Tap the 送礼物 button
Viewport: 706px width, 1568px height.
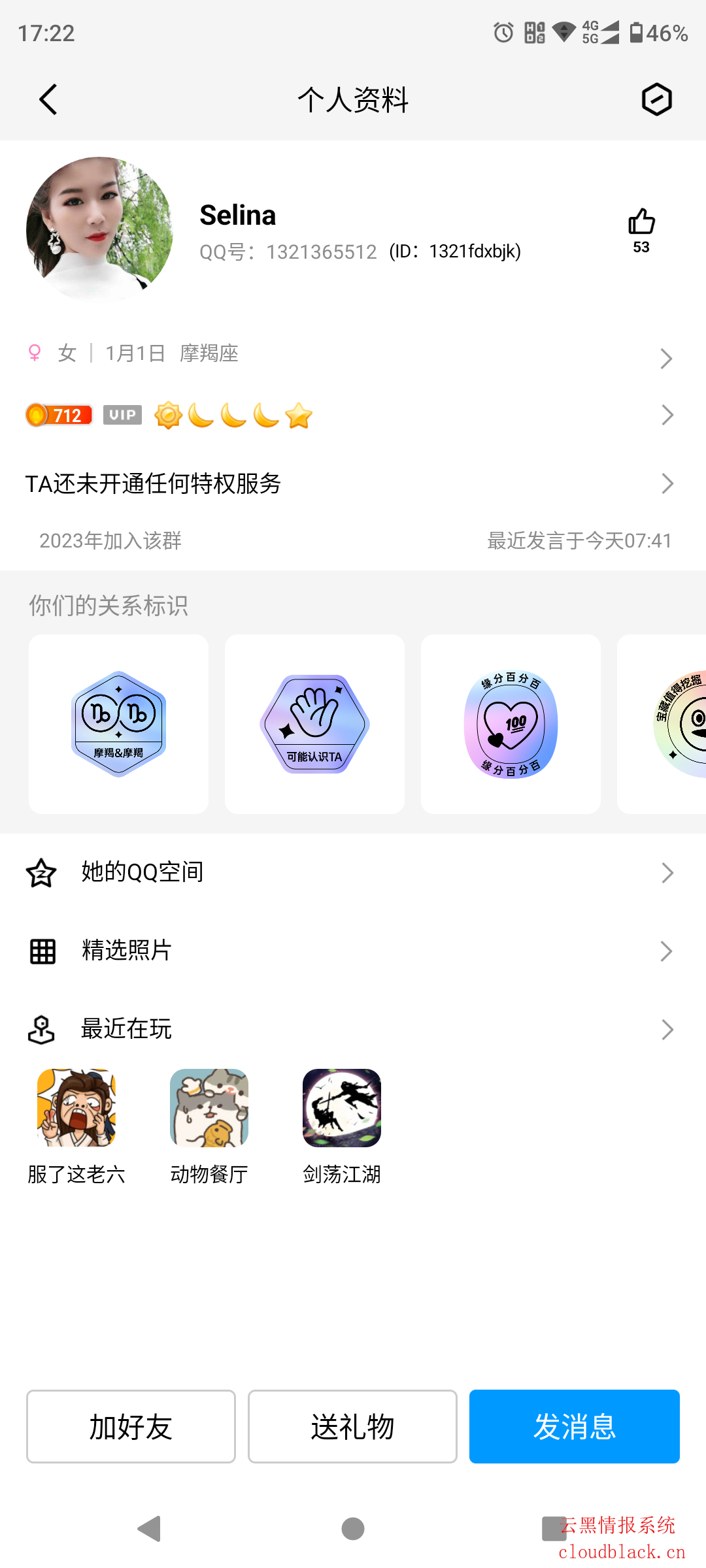point(352,1427)
